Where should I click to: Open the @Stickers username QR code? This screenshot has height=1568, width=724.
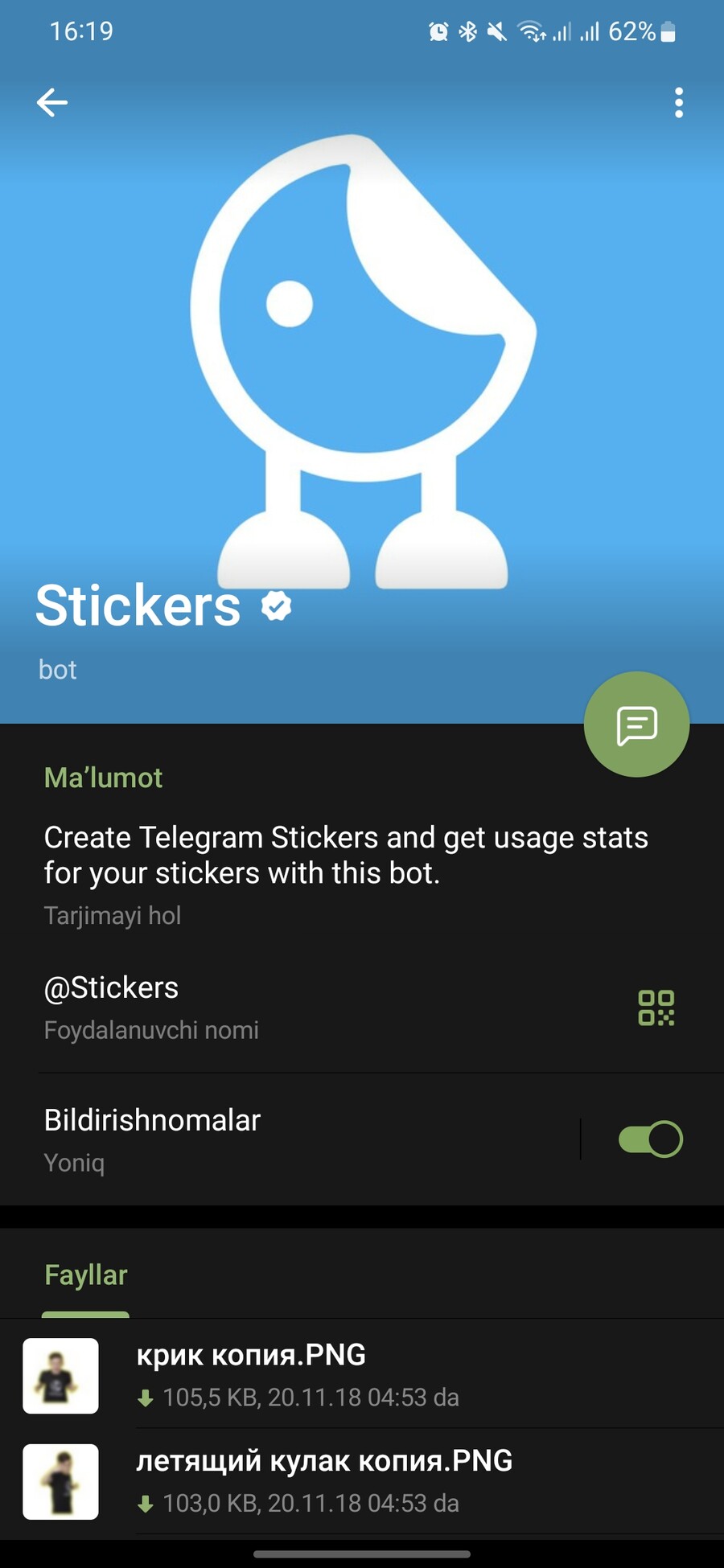tap(656, 1008)
